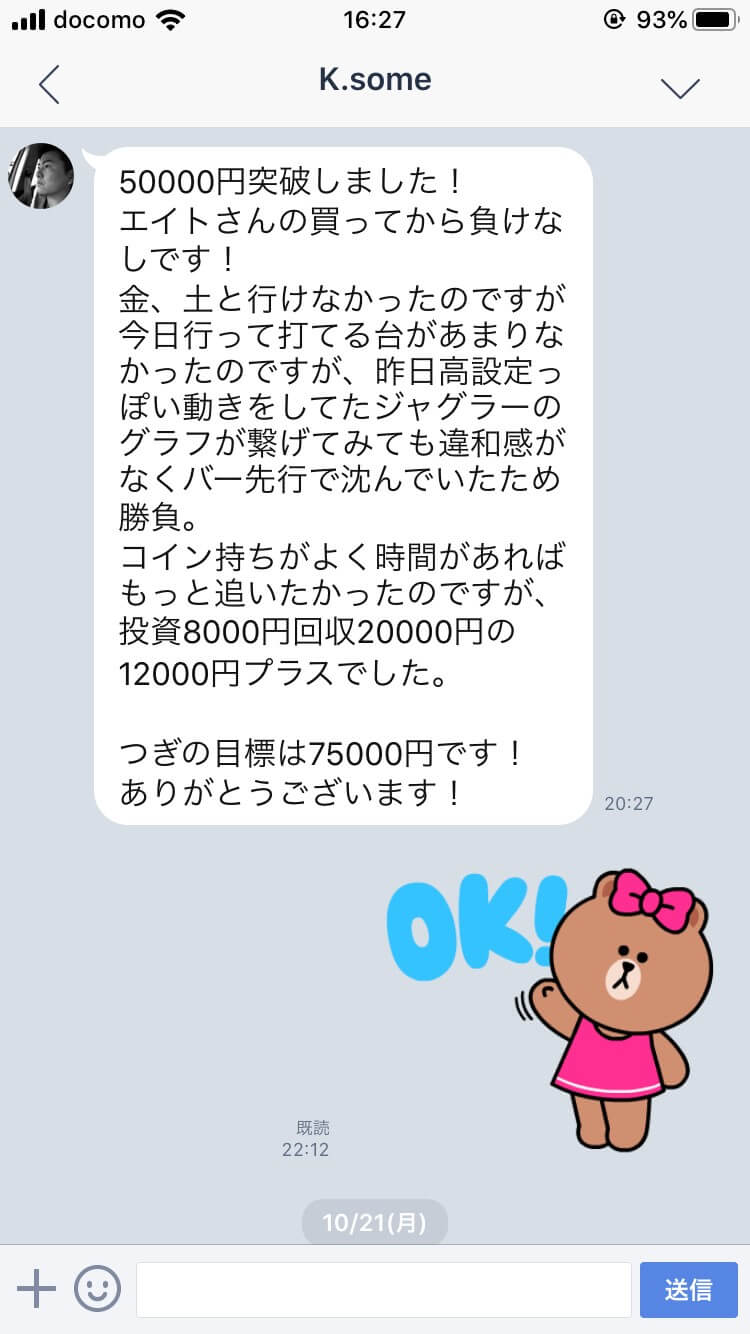750x1334 pixels.
Task: Tap the 送信 send button
Action: click(x=688, y=1289)
